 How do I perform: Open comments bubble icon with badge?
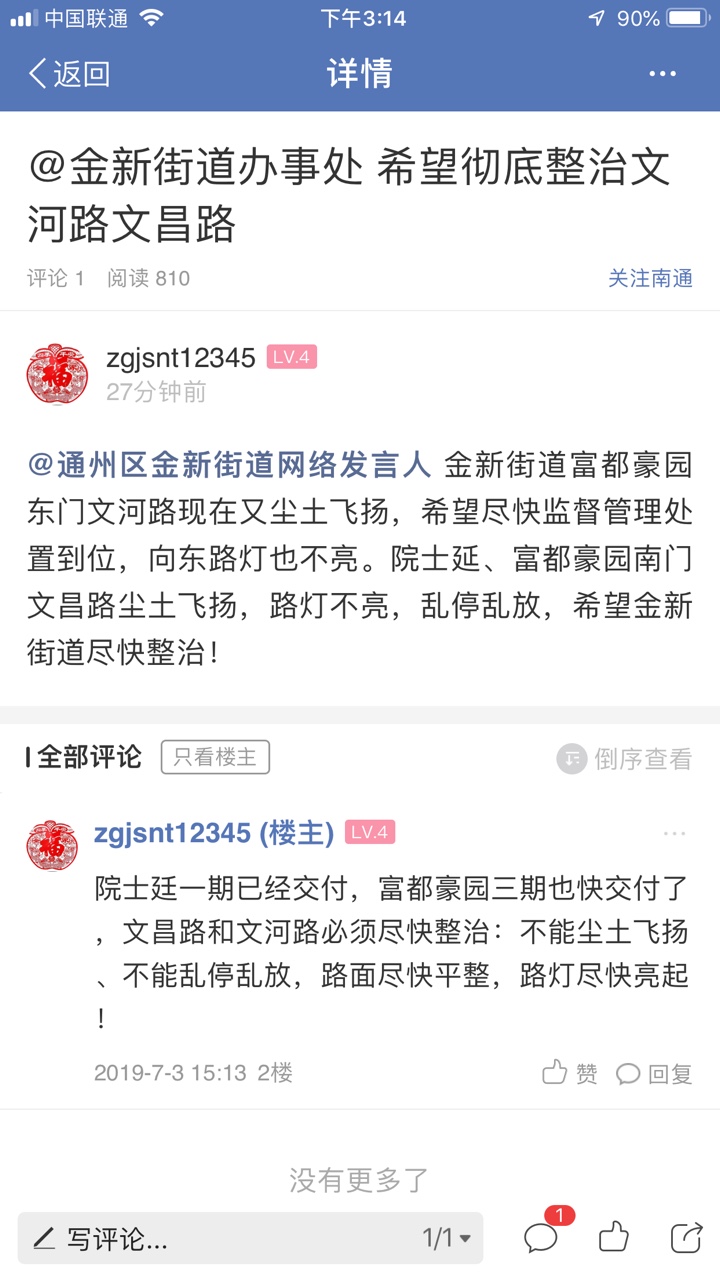(541, 1238)
